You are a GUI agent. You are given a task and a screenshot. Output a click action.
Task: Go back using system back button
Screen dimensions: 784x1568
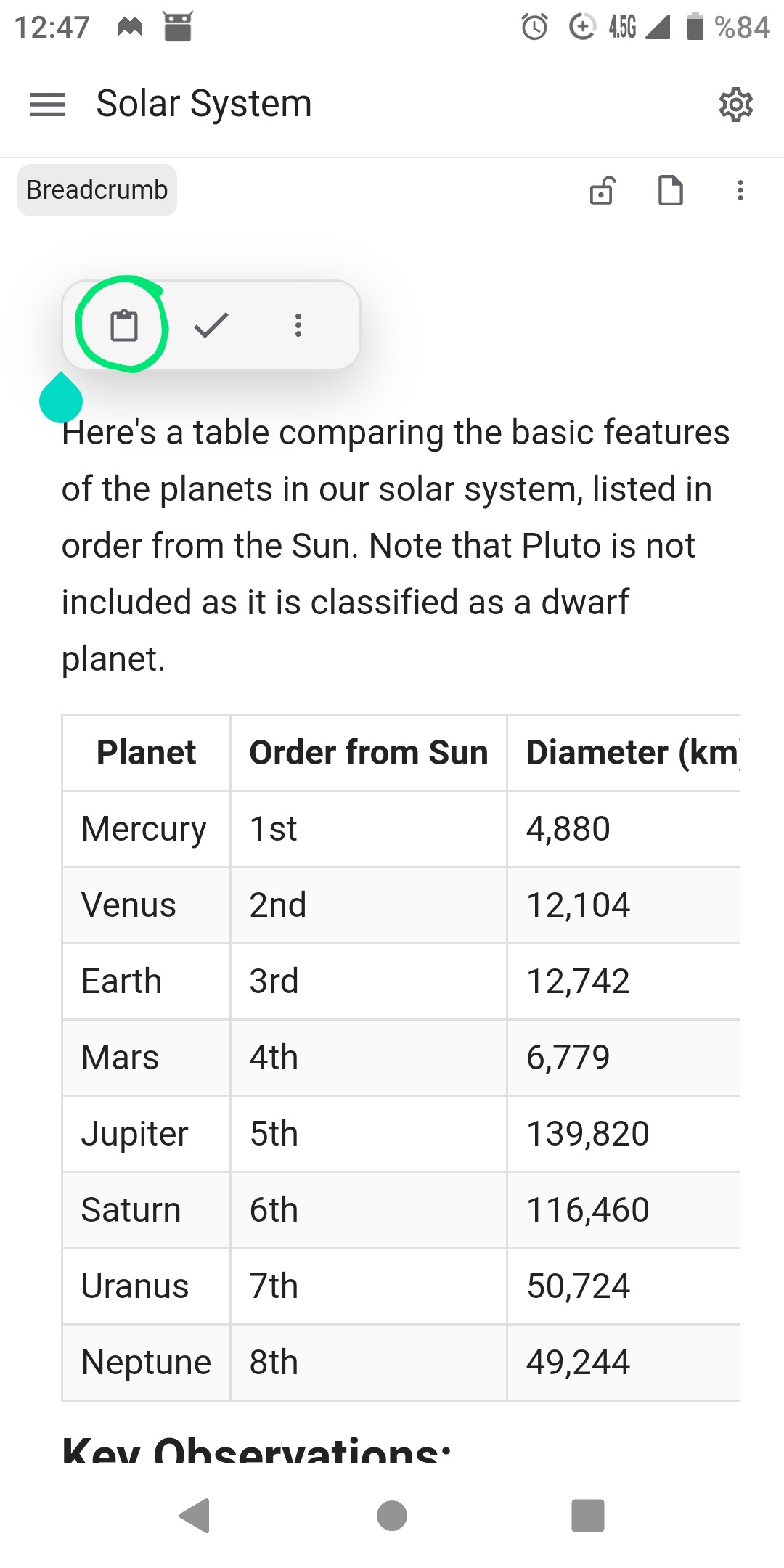click(x=195, y=1516)
